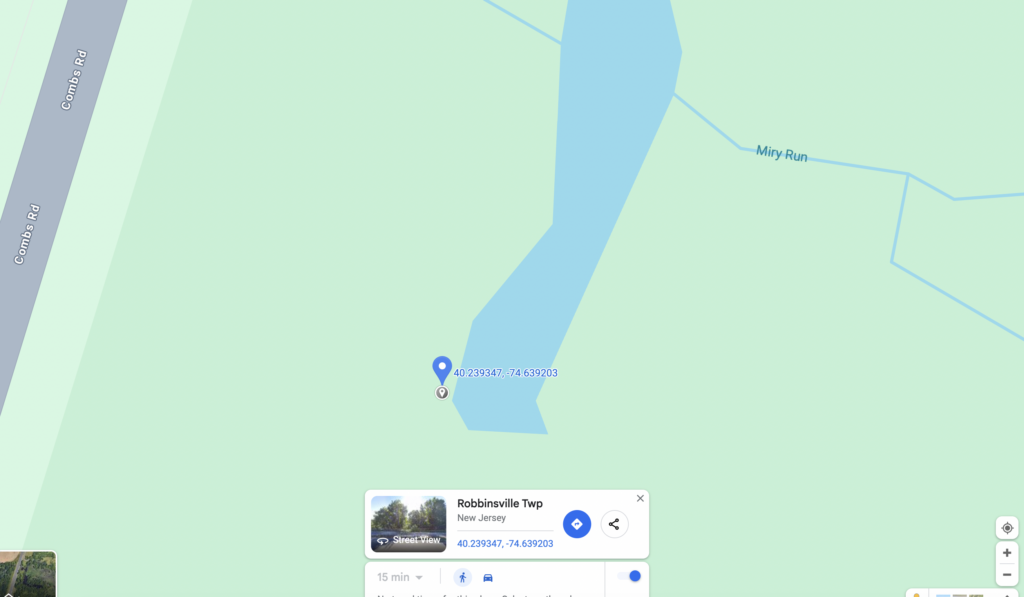Turn off the travel time toggle
1024x597 pixels.
(628, 576)
